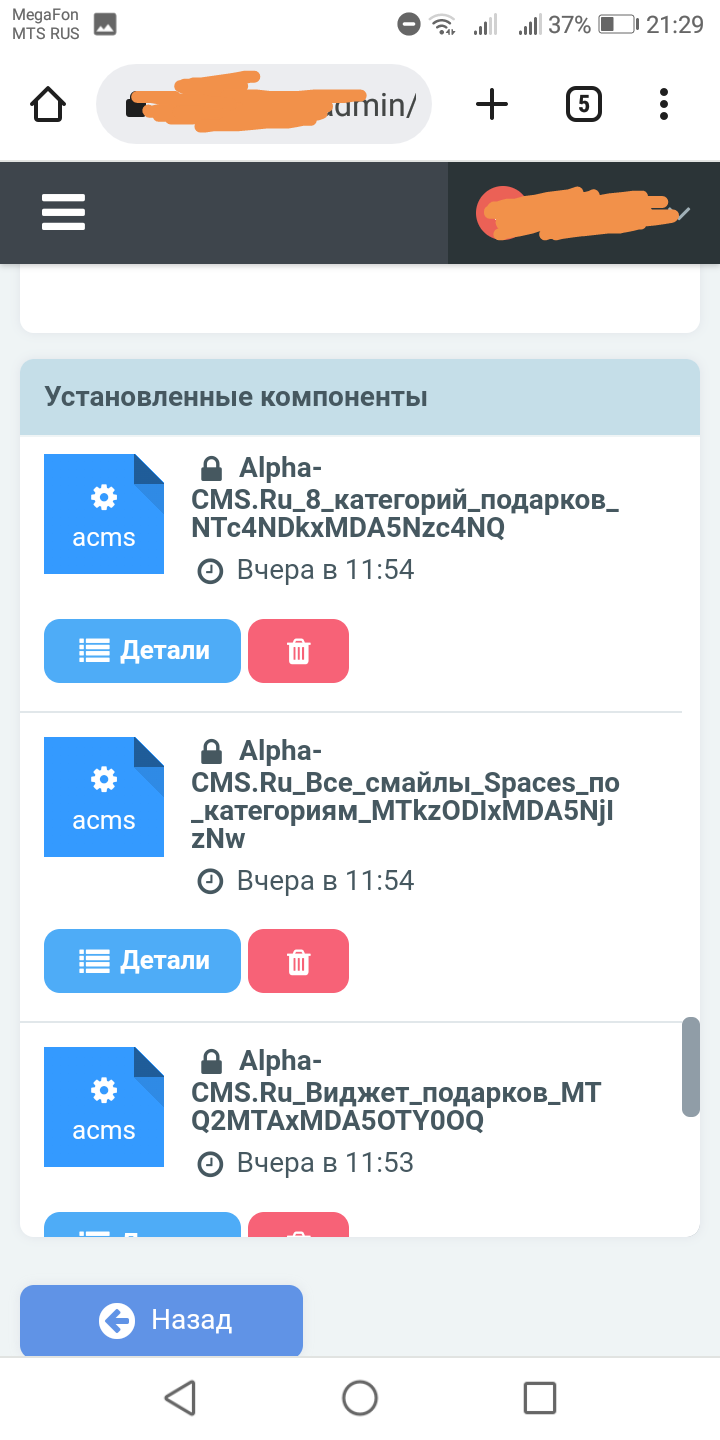The height and width of the screenshot is (1440, 720).
Task: Open the browser overflow menu
Action: [664, 104]
